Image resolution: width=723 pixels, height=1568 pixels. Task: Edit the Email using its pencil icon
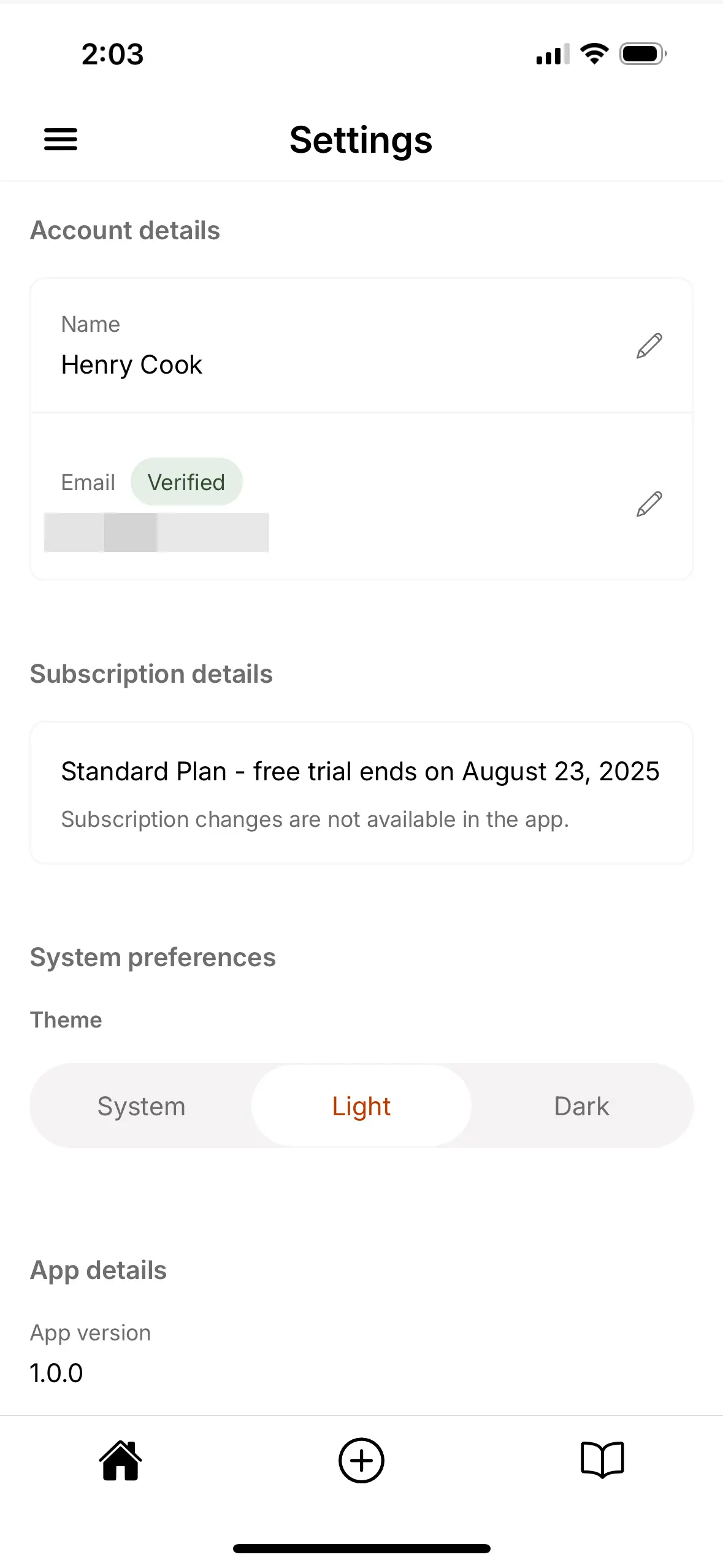click(x=648, y=503)
